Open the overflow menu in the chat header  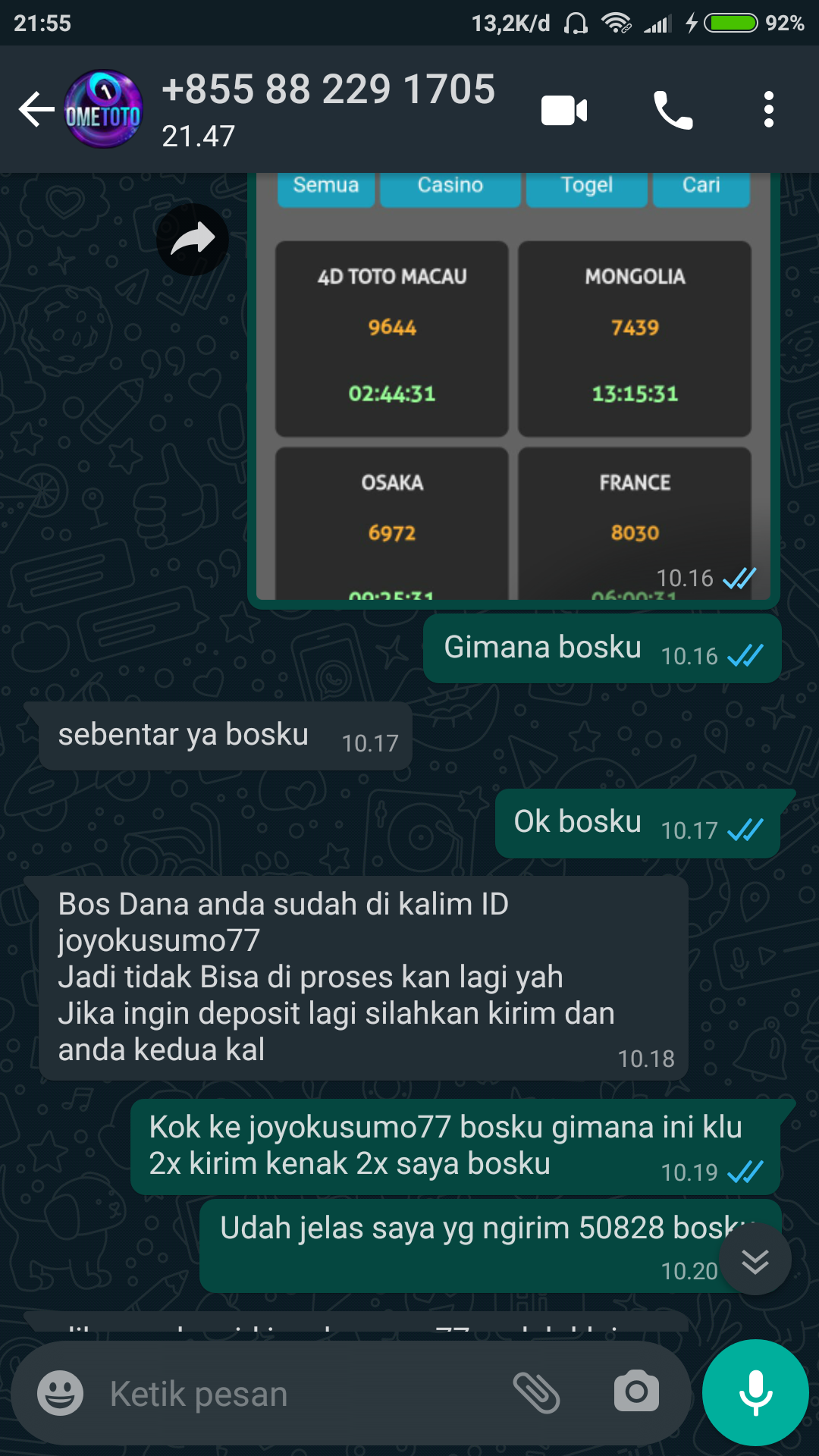point(768,111)
